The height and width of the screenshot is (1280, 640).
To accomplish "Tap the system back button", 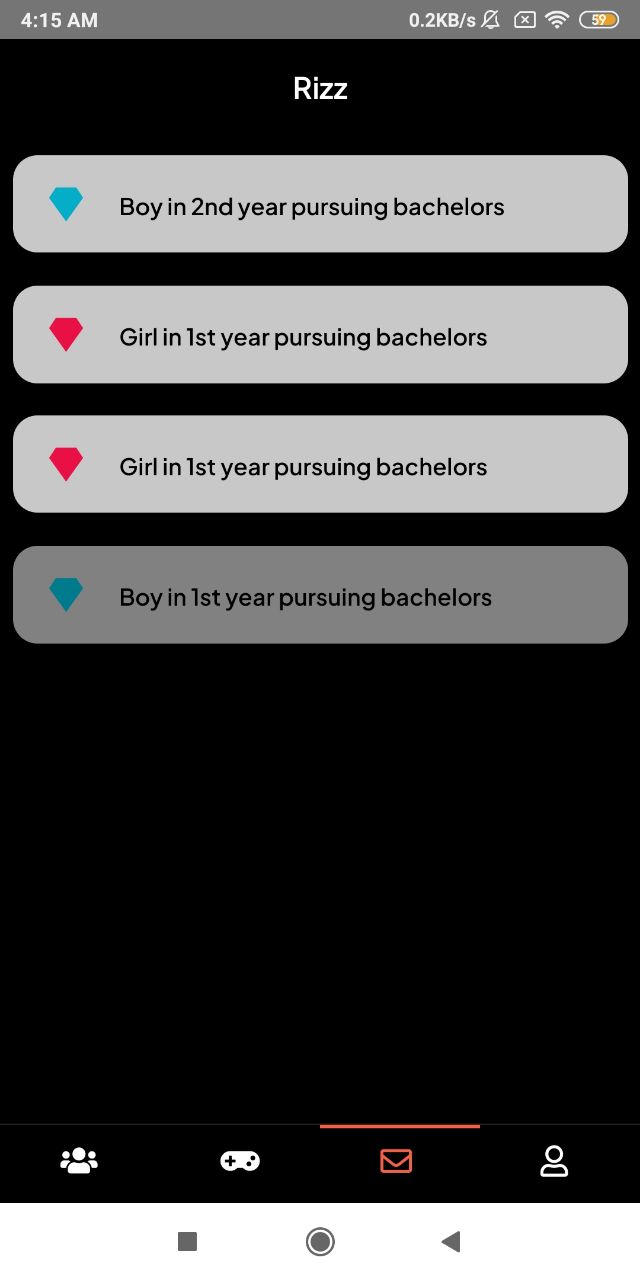I will pyautogui.click(x=451, y=1242).
